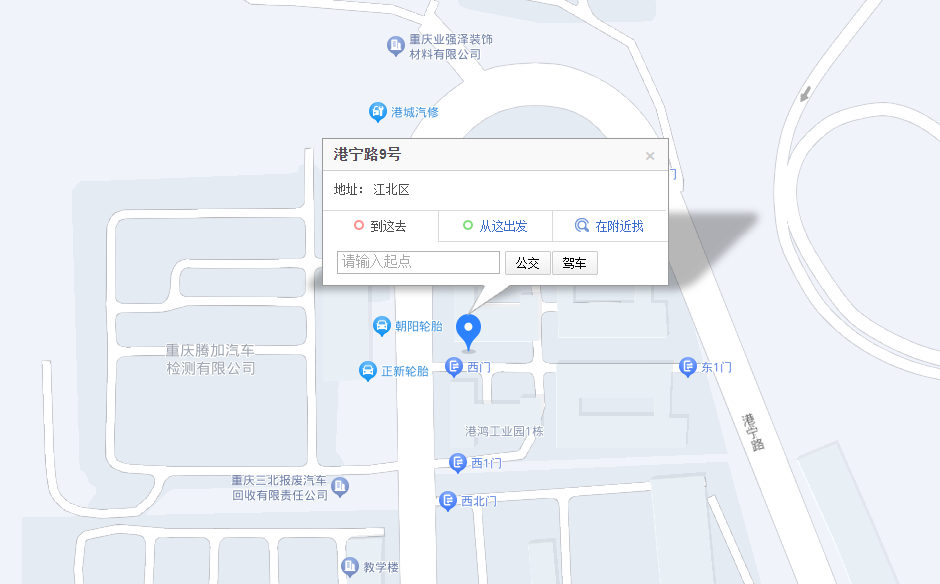Select the 西北门 gate marker
The height and width of the screenshot is (584, 940).
point(448,501)
